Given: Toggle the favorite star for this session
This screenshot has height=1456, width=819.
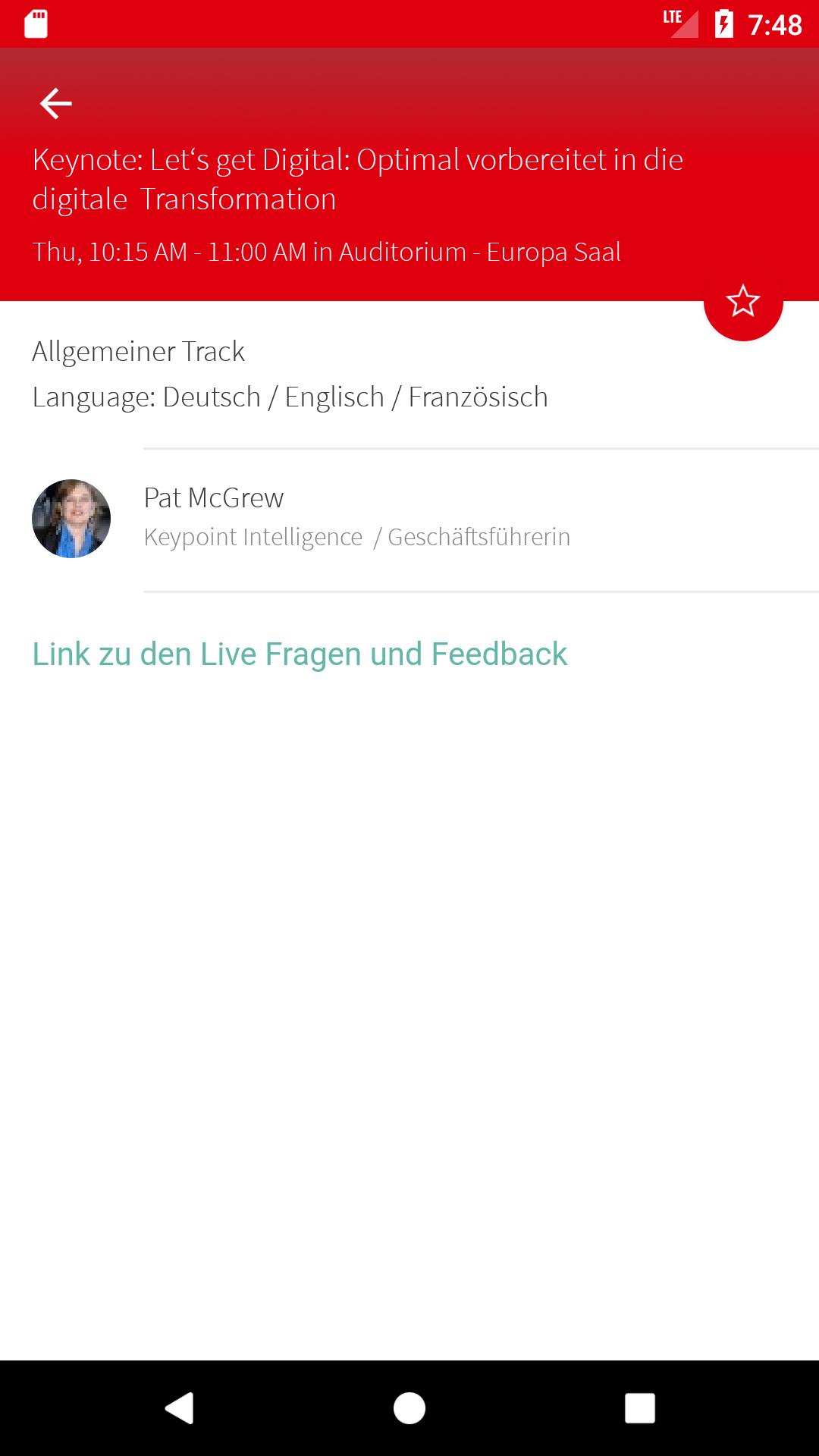Looking at the screenshot, I should click(x=742, y=302).
